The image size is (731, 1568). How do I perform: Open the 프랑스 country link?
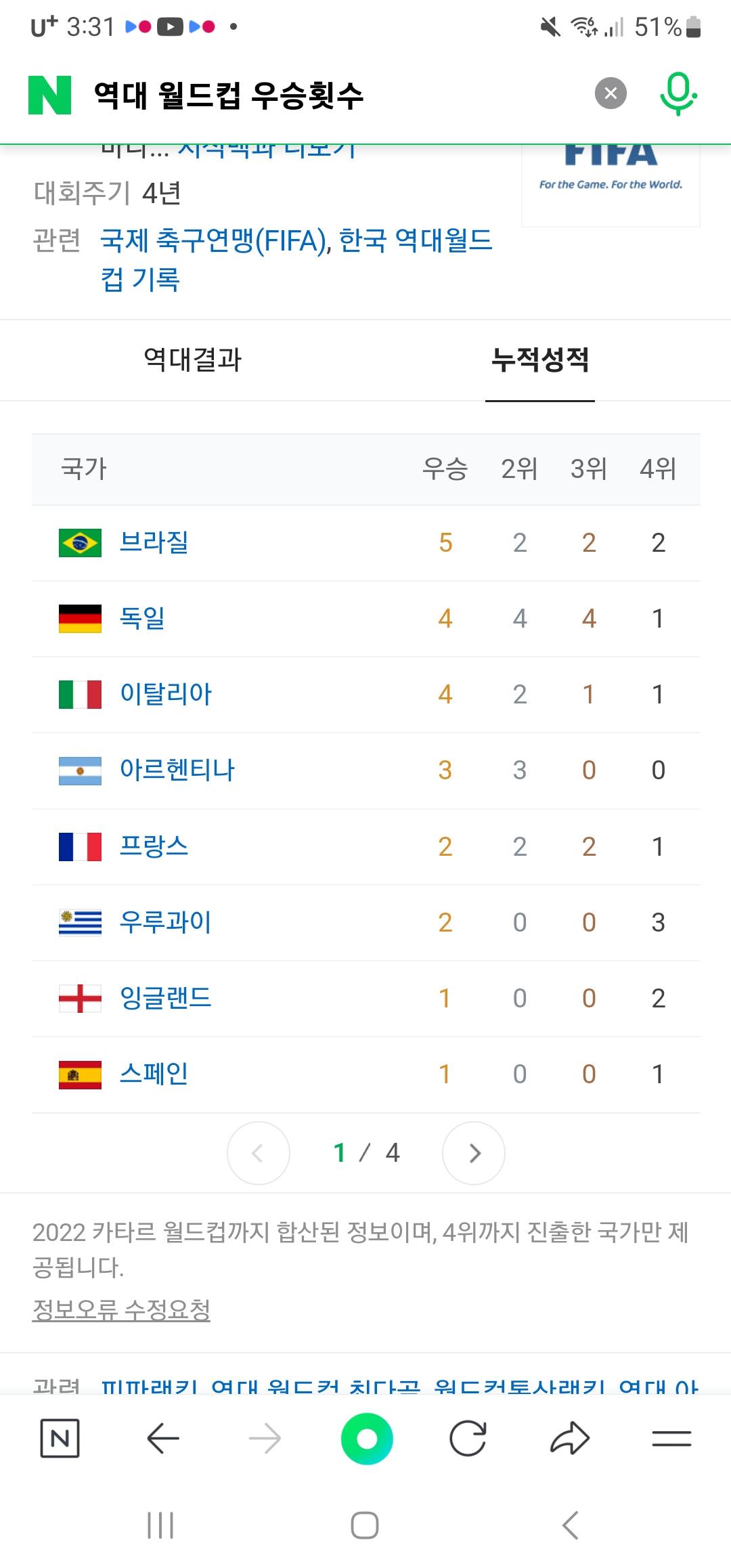point(154,846)
